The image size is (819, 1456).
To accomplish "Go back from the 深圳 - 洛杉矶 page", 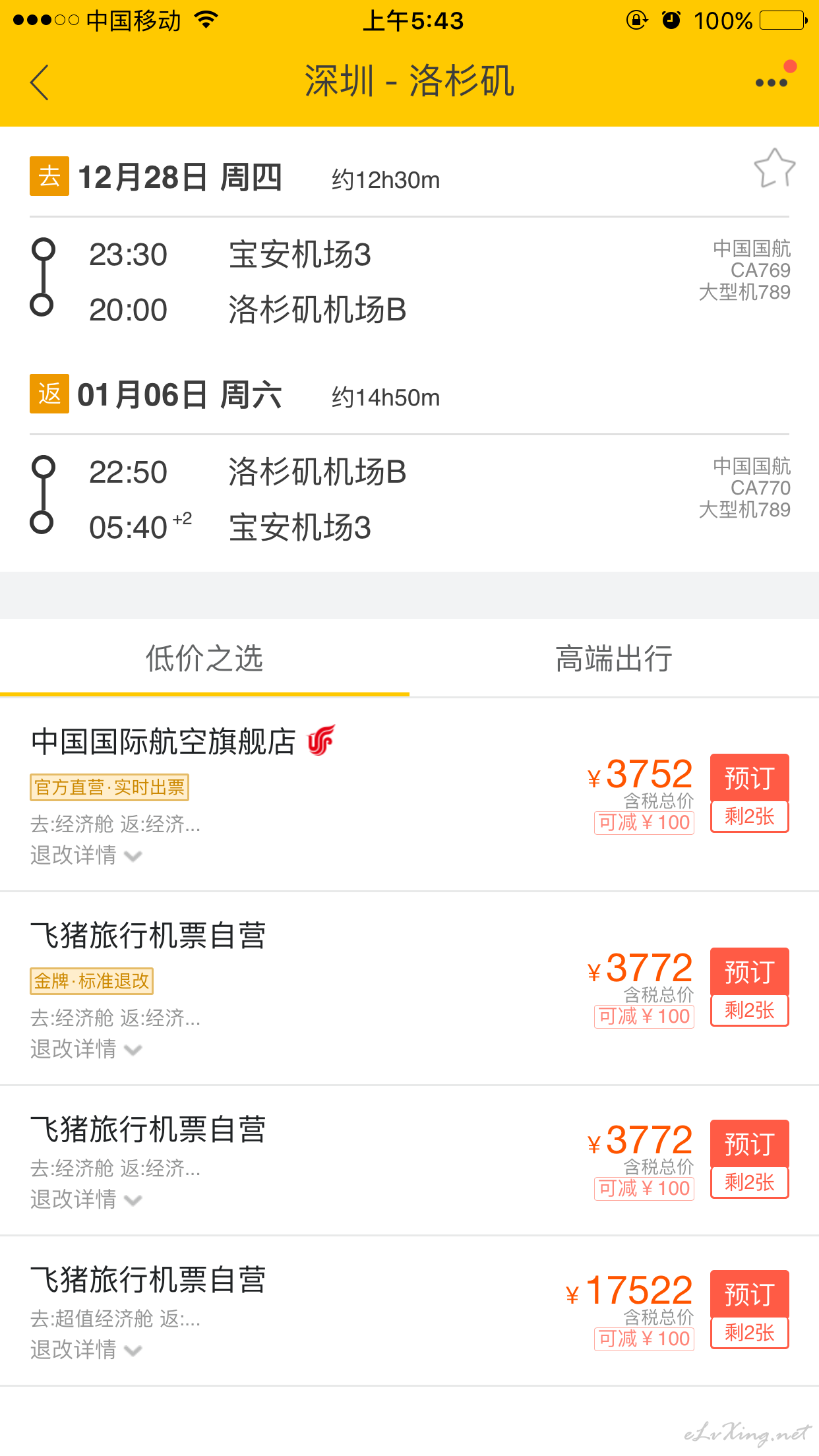I will [40, 82].
